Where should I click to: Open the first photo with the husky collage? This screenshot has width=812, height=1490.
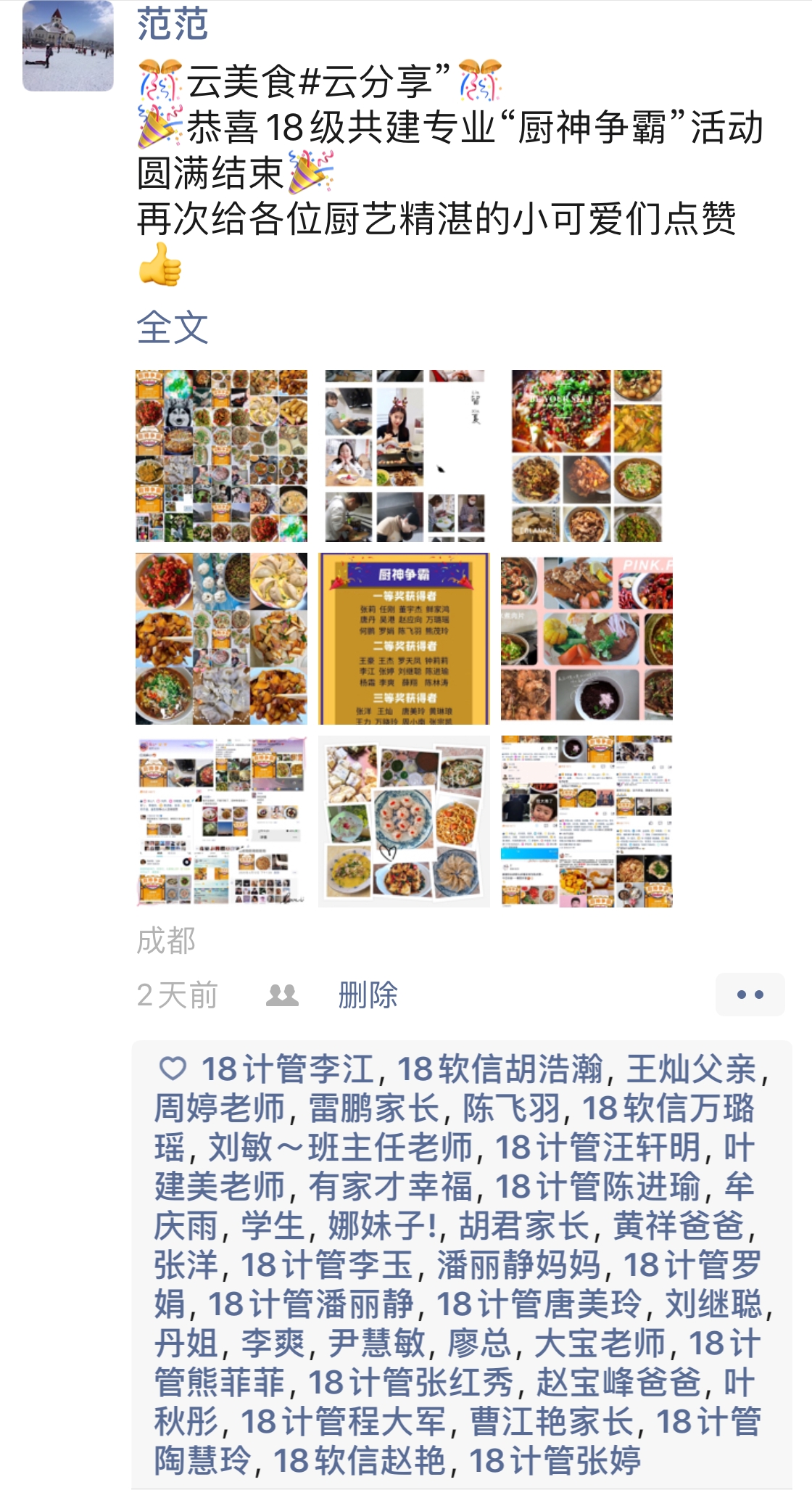[x=221, y=456]
